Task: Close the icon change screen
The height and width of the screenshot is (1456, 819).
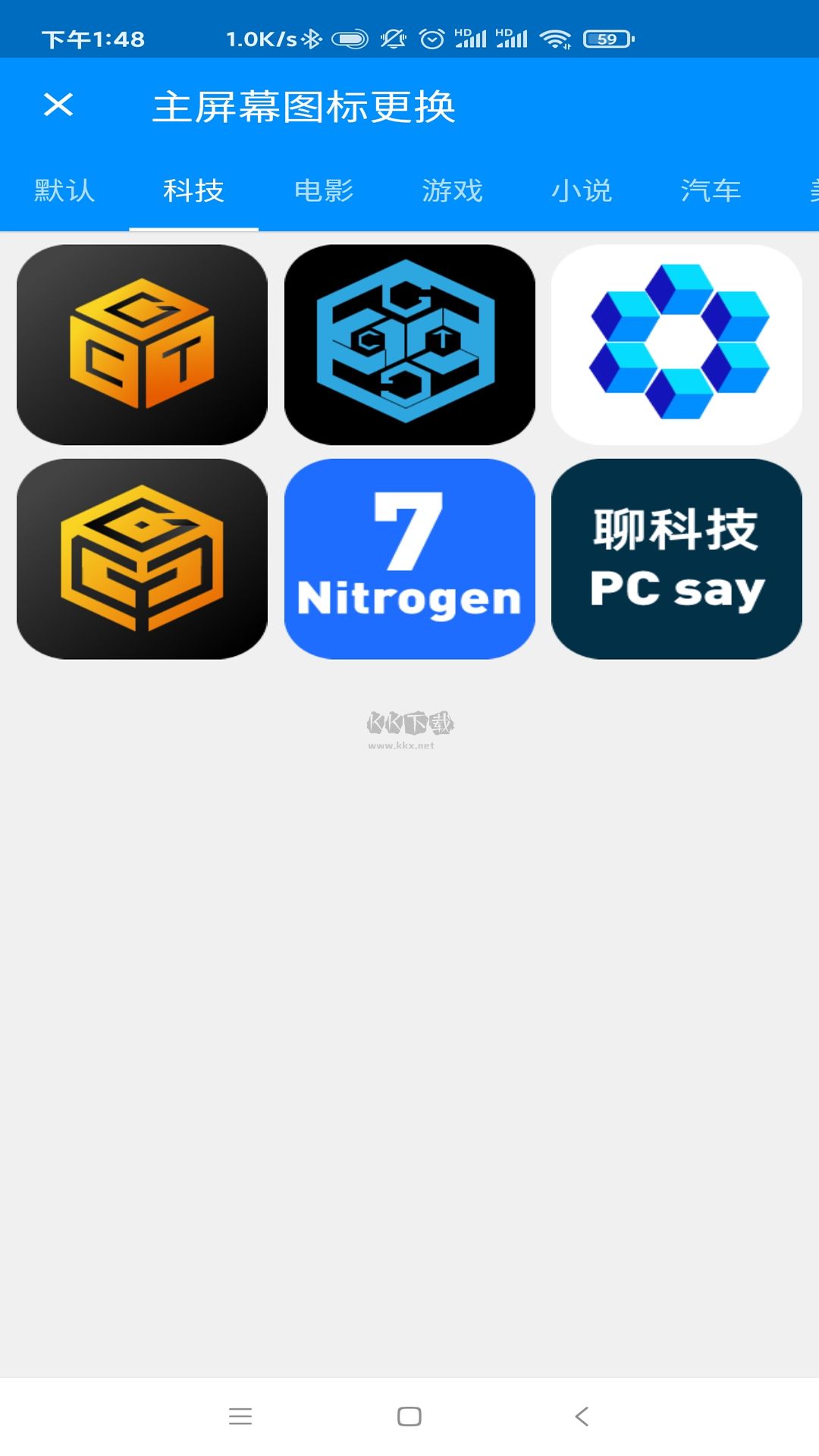Action: (x=58, y=105)
